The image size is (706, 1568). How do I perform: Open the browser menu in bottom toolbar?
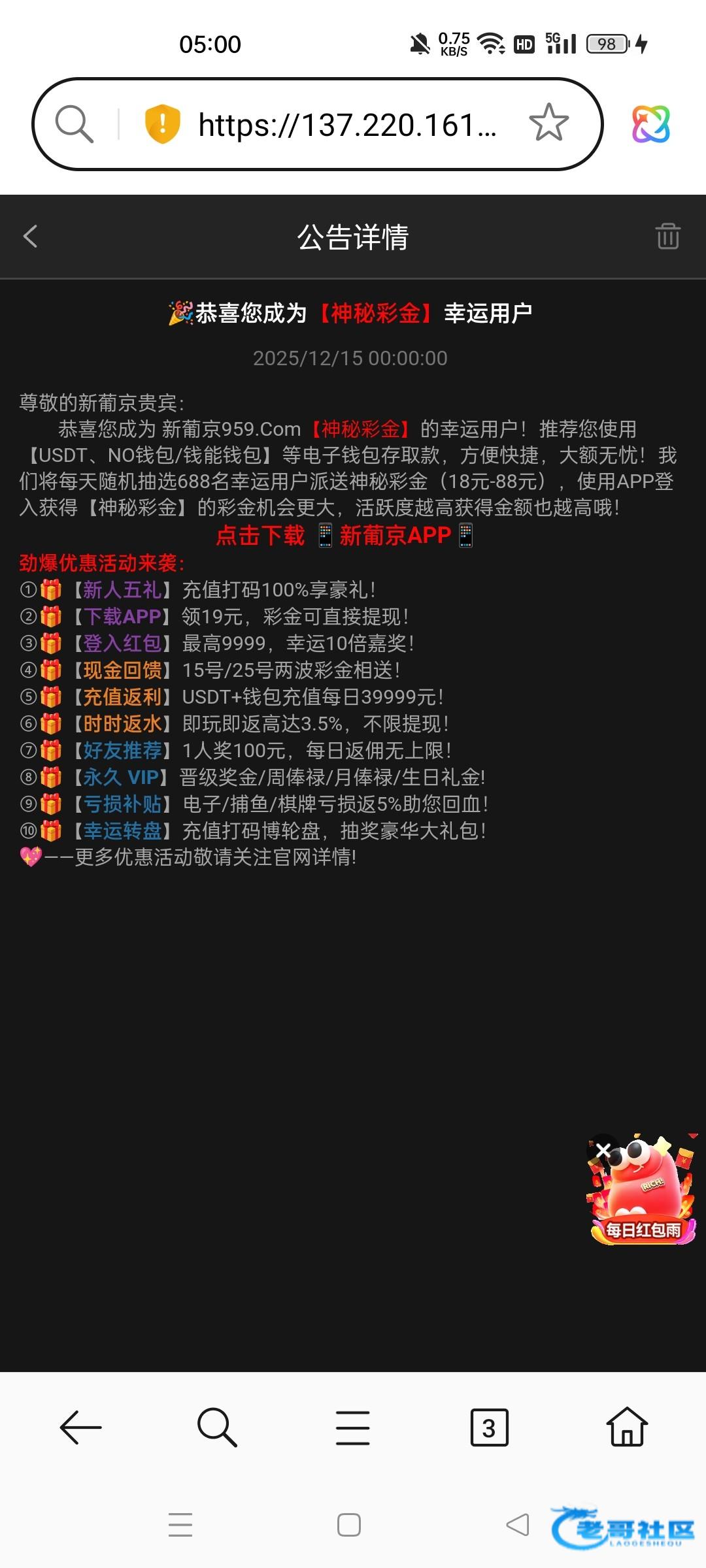point(352,1428)
